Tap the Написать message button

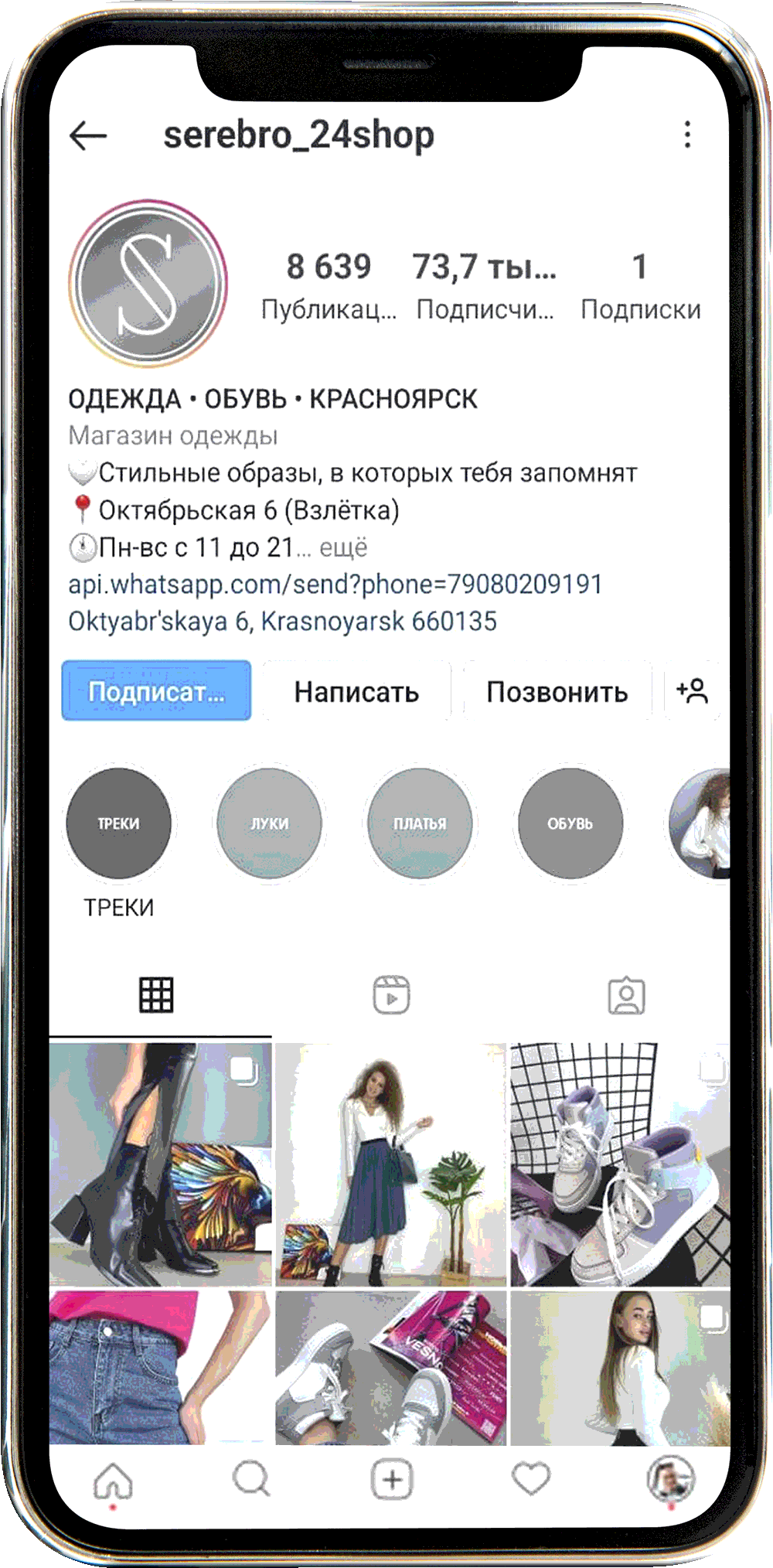coord(356,690)
